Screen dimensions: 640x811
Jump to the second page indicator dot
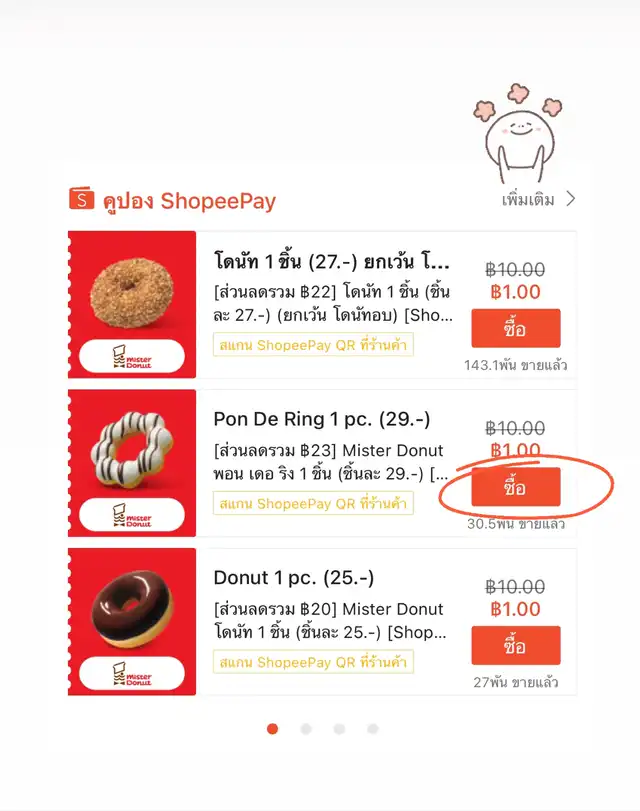(306, 729)
